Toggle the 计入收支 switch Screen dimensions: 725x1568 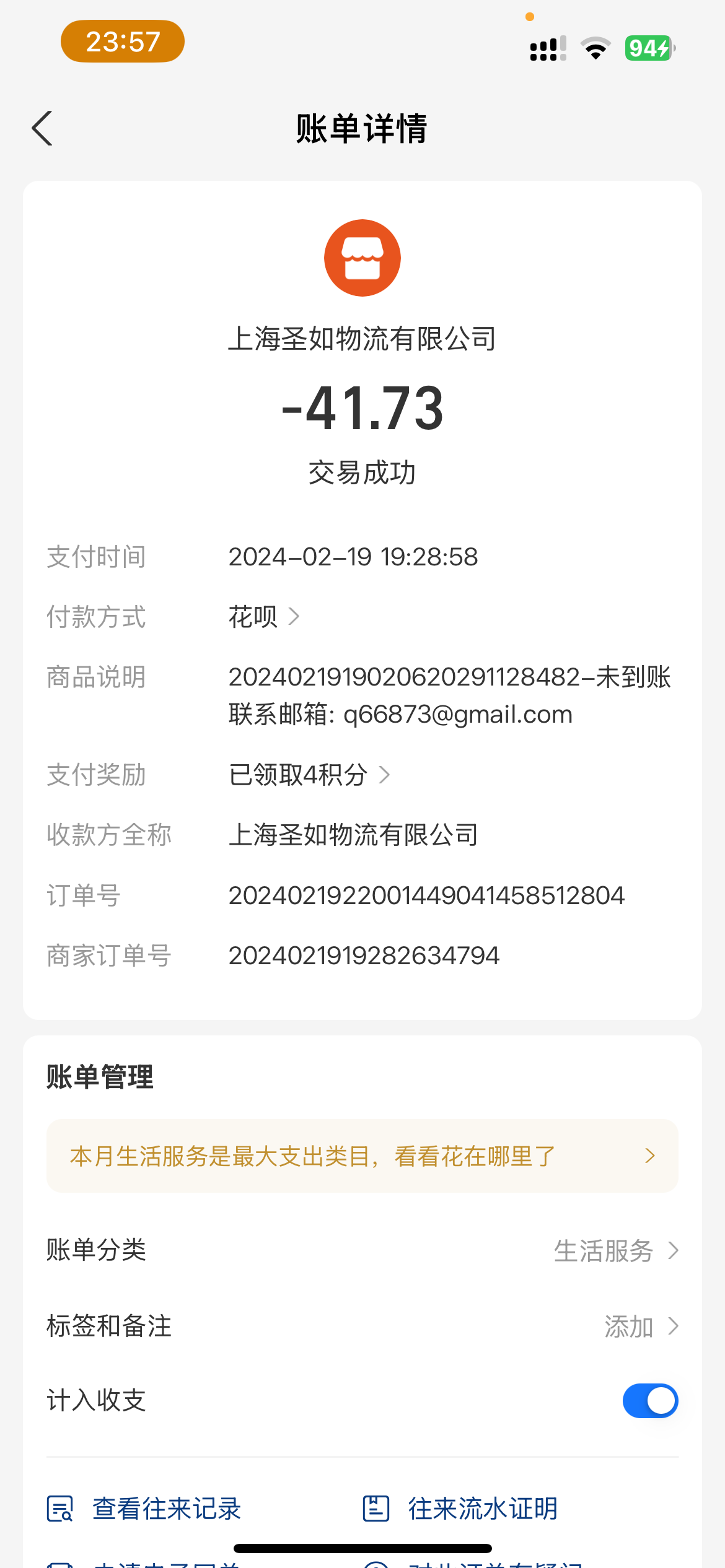[649, 1401]
